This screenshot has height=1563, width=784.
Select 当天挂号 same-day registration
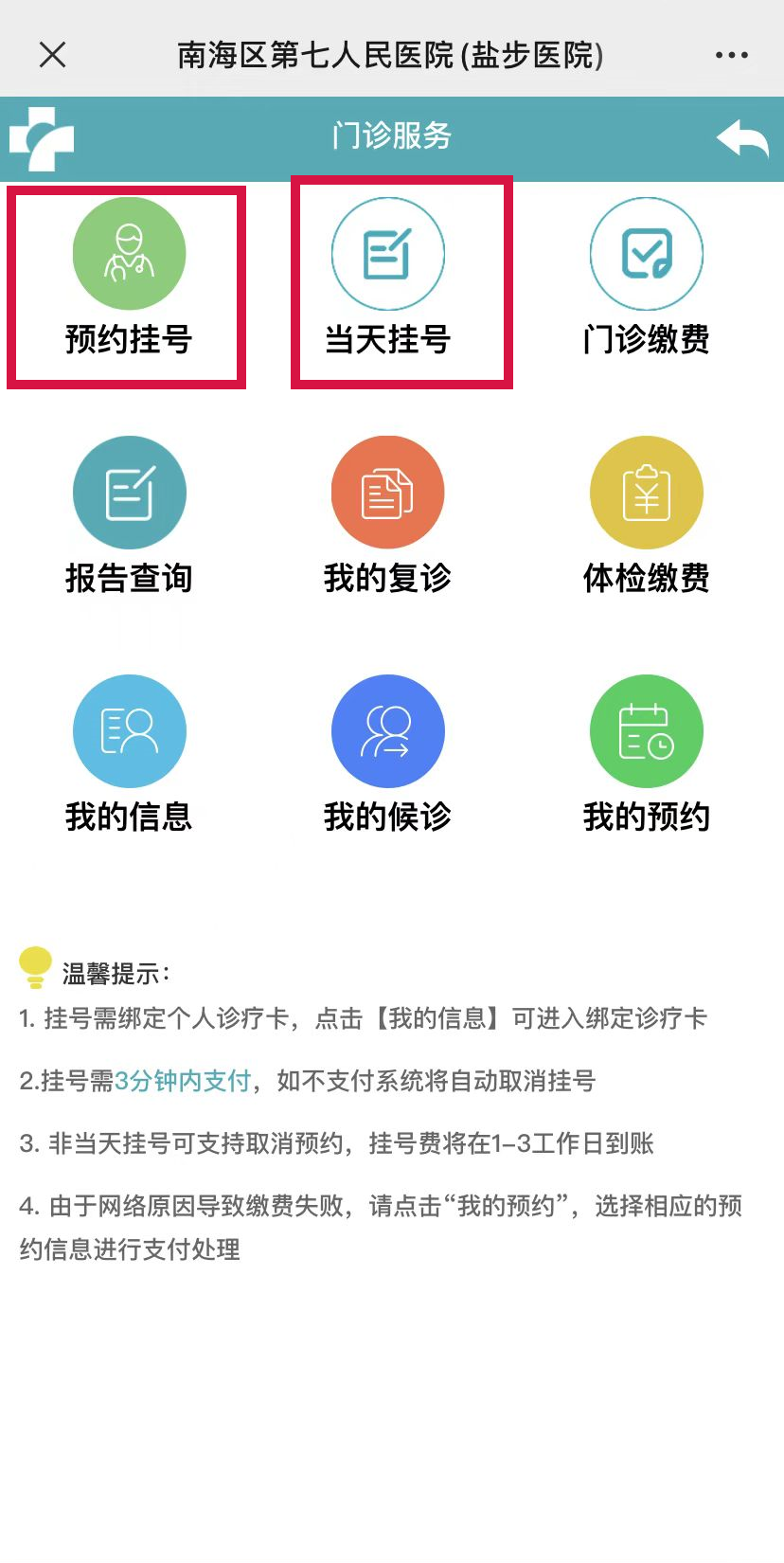[x=387, y=277]
